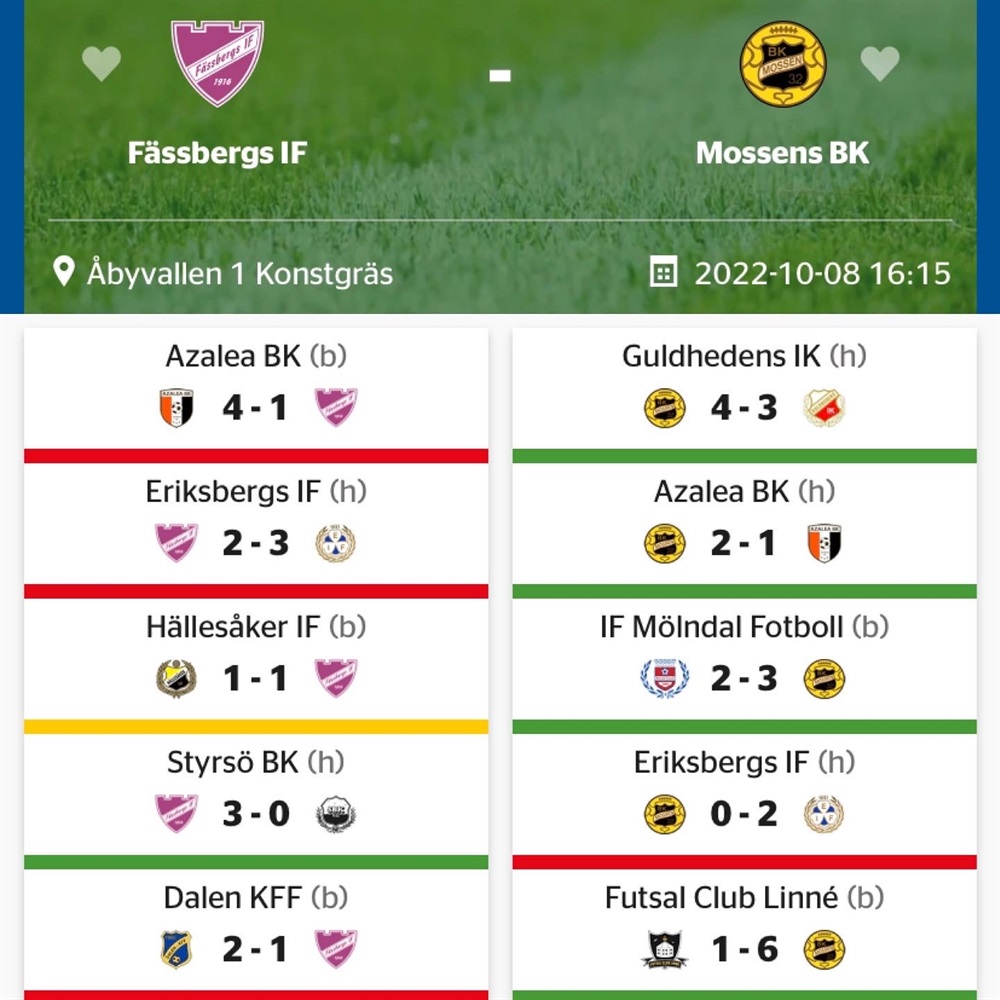Open the Azalea BK 2-1 match card
1000x1000 pixels.
pos(744,525)
